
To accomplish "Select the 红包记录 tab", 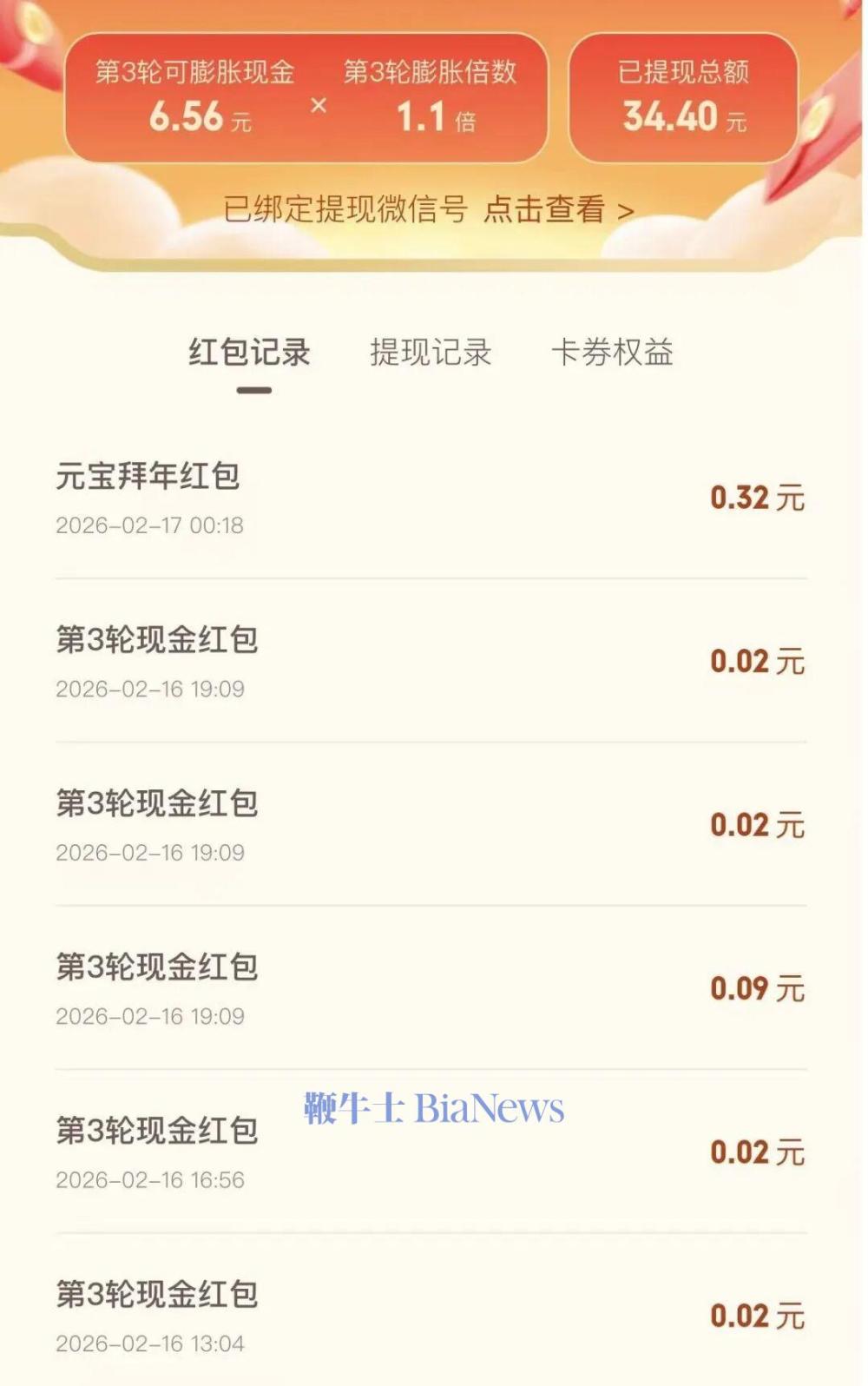I will coord(250,353).
